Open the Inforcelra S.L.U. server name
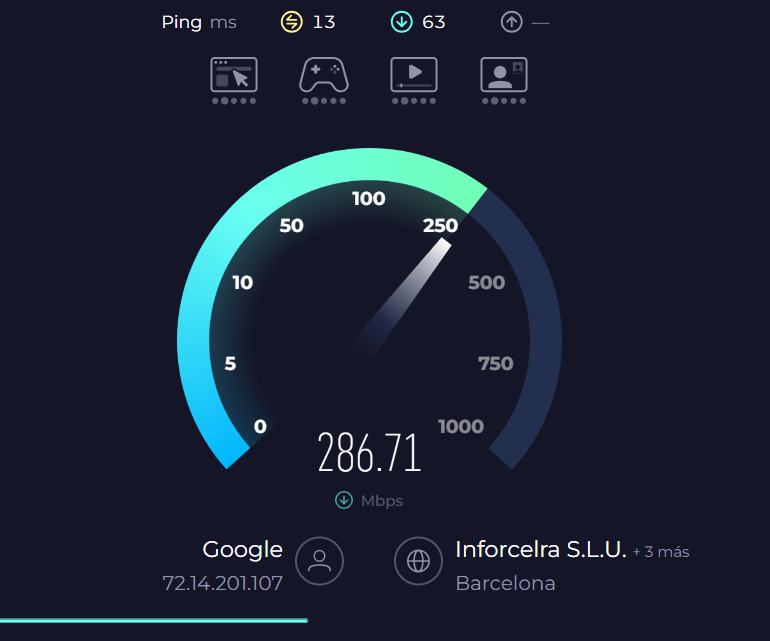The width and height of the screenshot is (770, 641). coord(540,549)
